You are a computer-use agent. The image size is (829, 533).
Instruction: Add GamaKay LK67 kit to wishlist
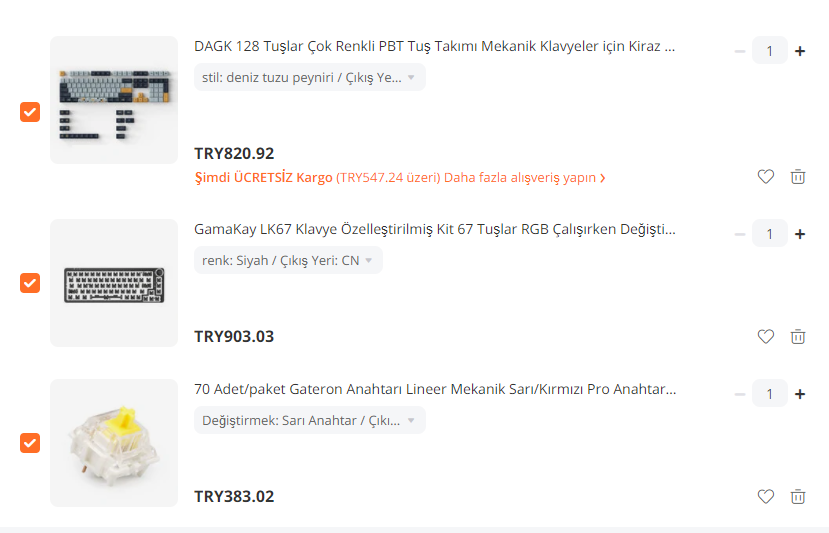point(766,337)
